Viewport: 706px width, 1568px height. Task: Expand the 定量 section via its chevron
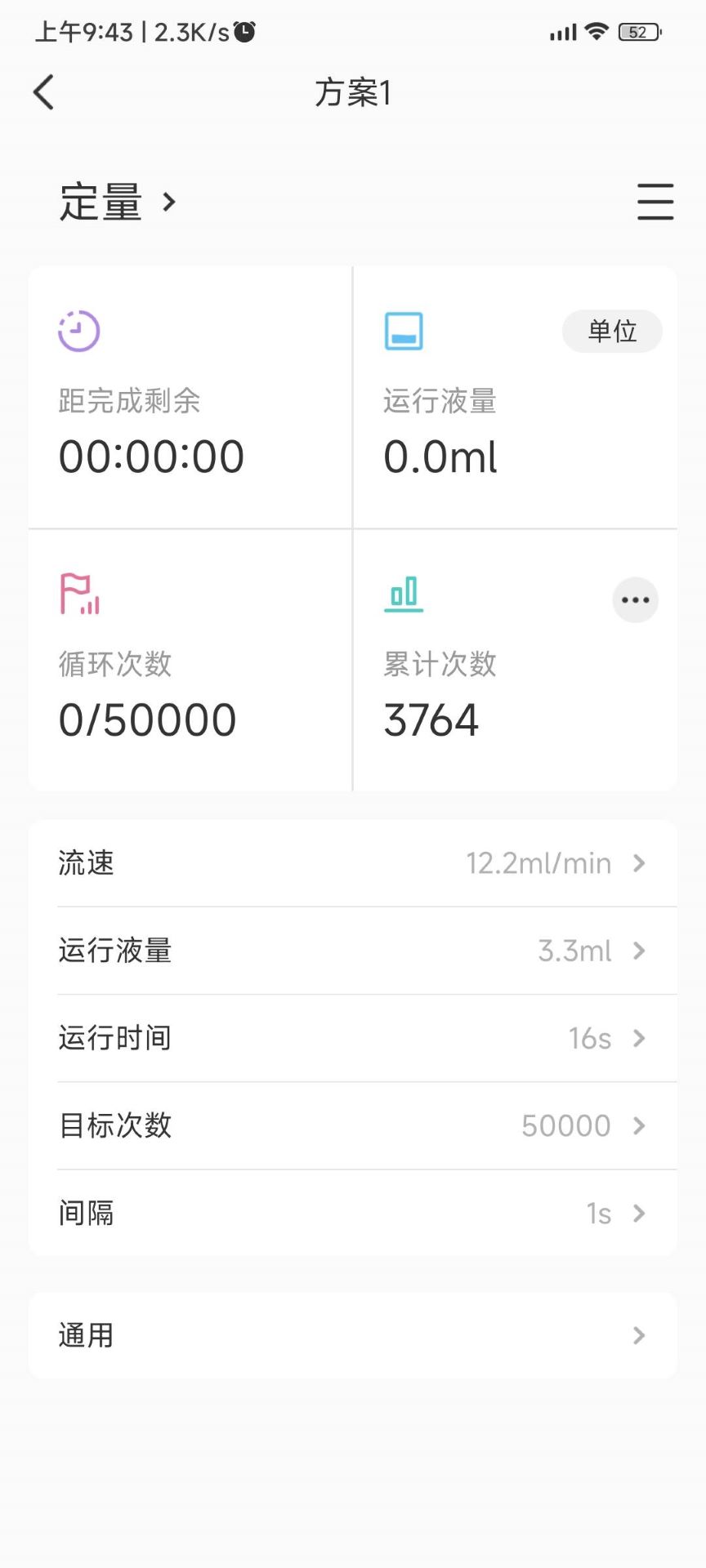click(x=169, y=203)
